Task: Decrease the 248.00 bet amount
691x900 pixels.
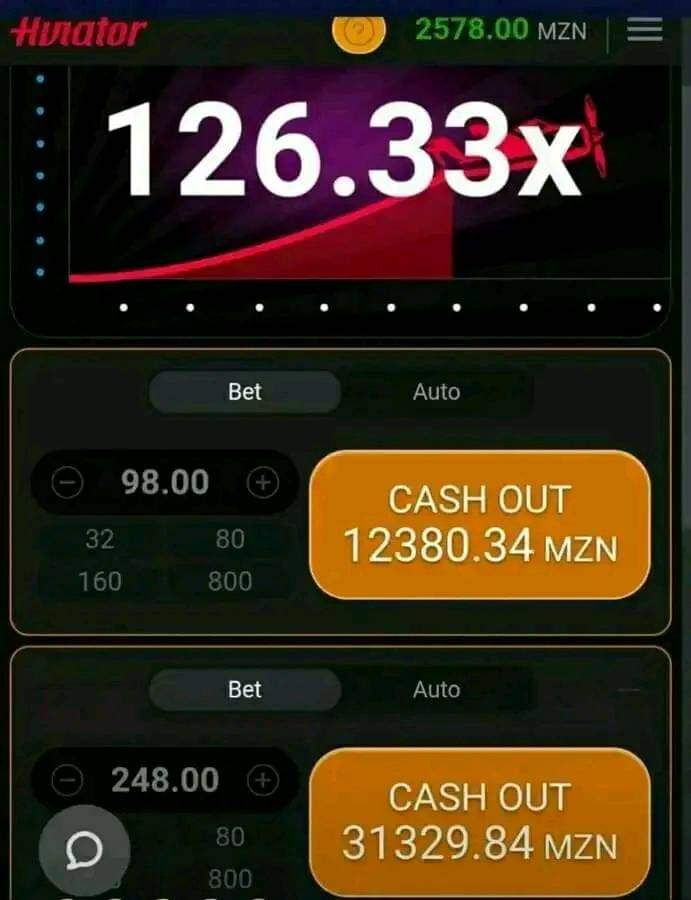Action: 67,781
